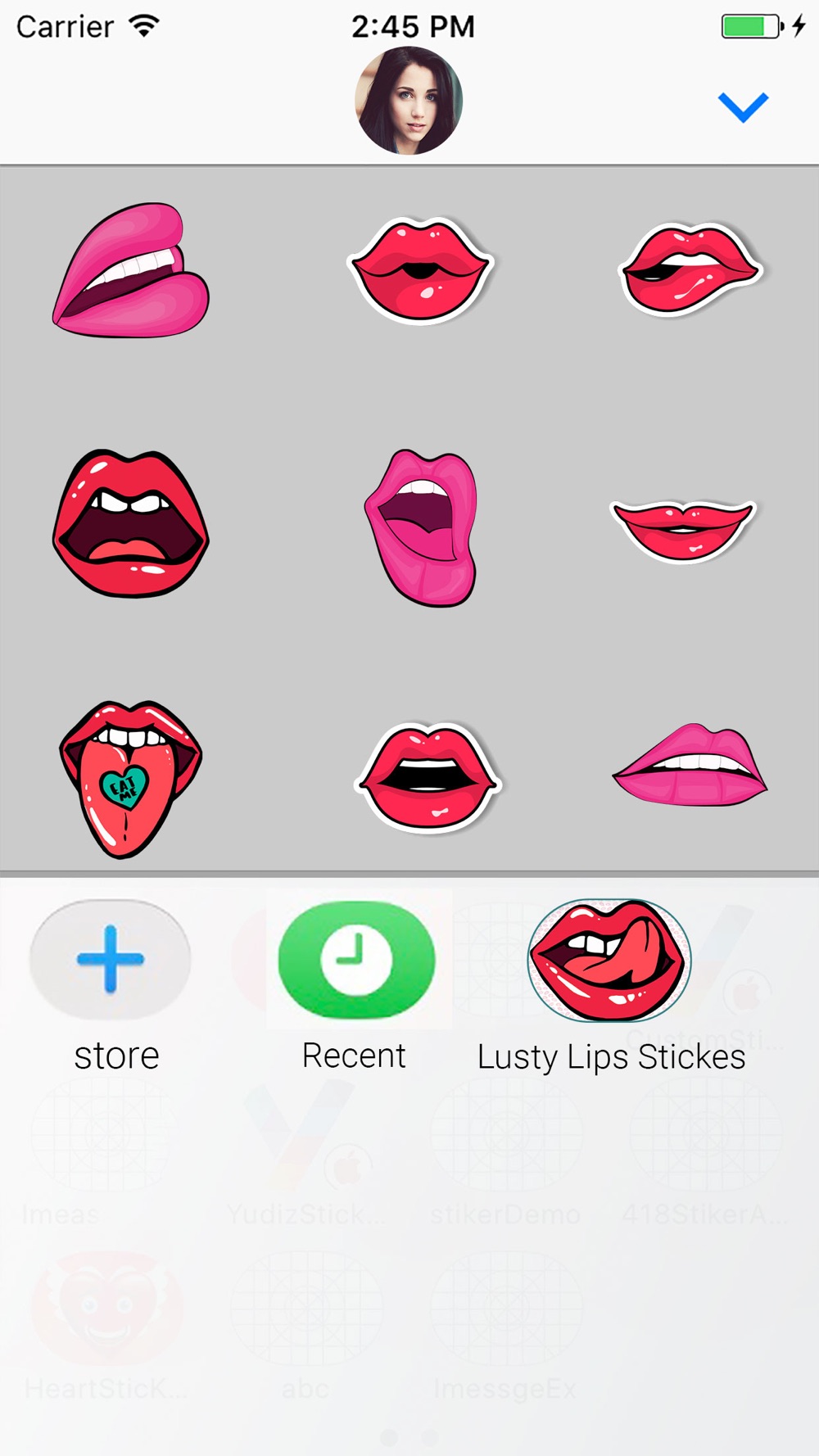Screen dimensions: 819x1456
Task: Pick the red puckered kiss lips sticker
Action: pyautogui.click(x=421, y=270)
